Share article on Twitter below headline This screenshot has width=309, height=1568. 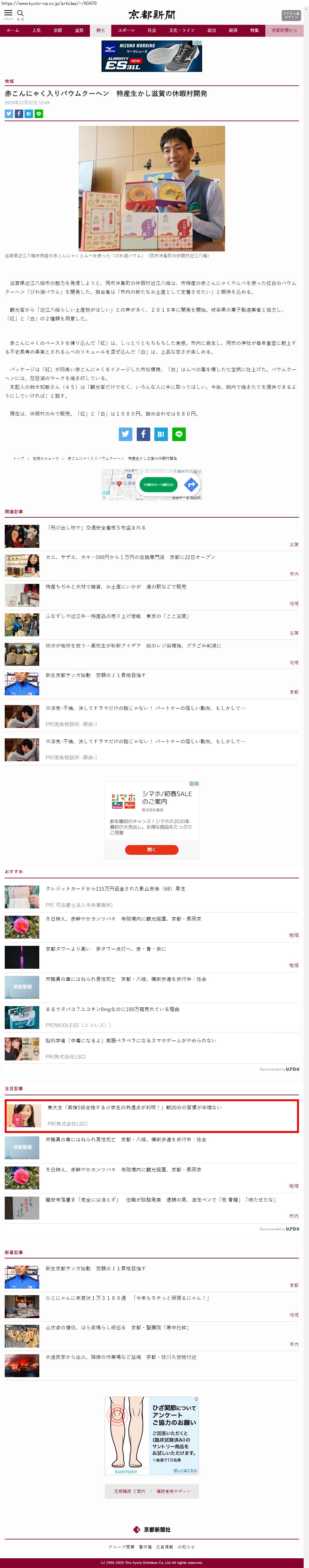9,114
